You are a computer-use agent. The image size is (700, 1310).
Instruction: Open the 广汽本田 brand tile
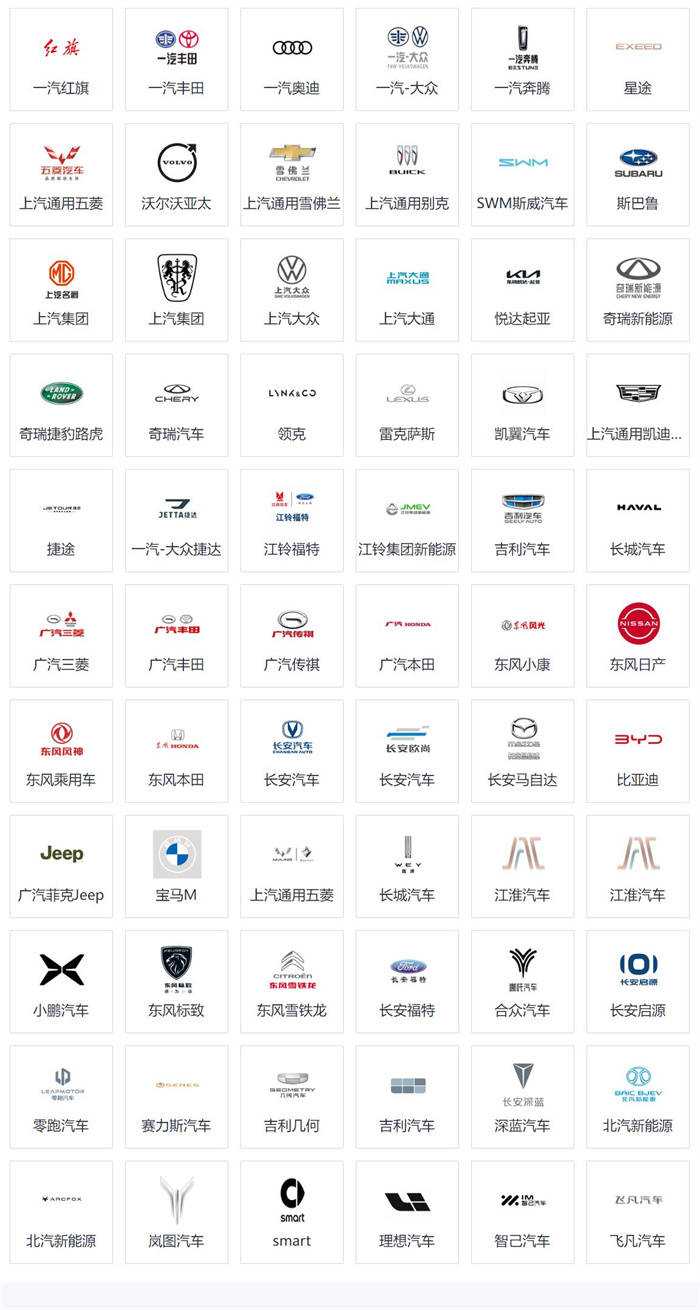[407, 636]
